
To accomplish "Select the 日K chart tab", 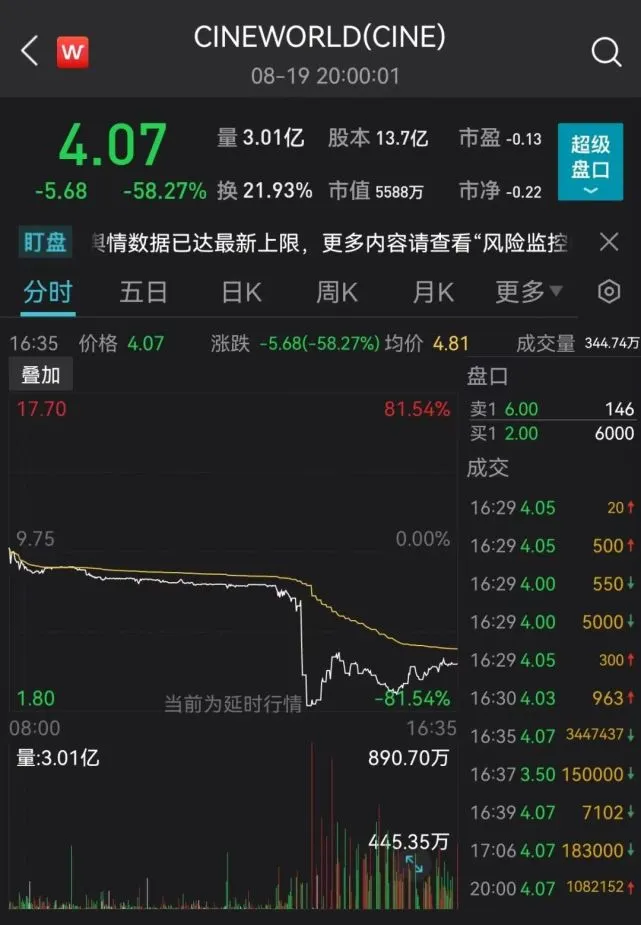I will pos(241,292).
